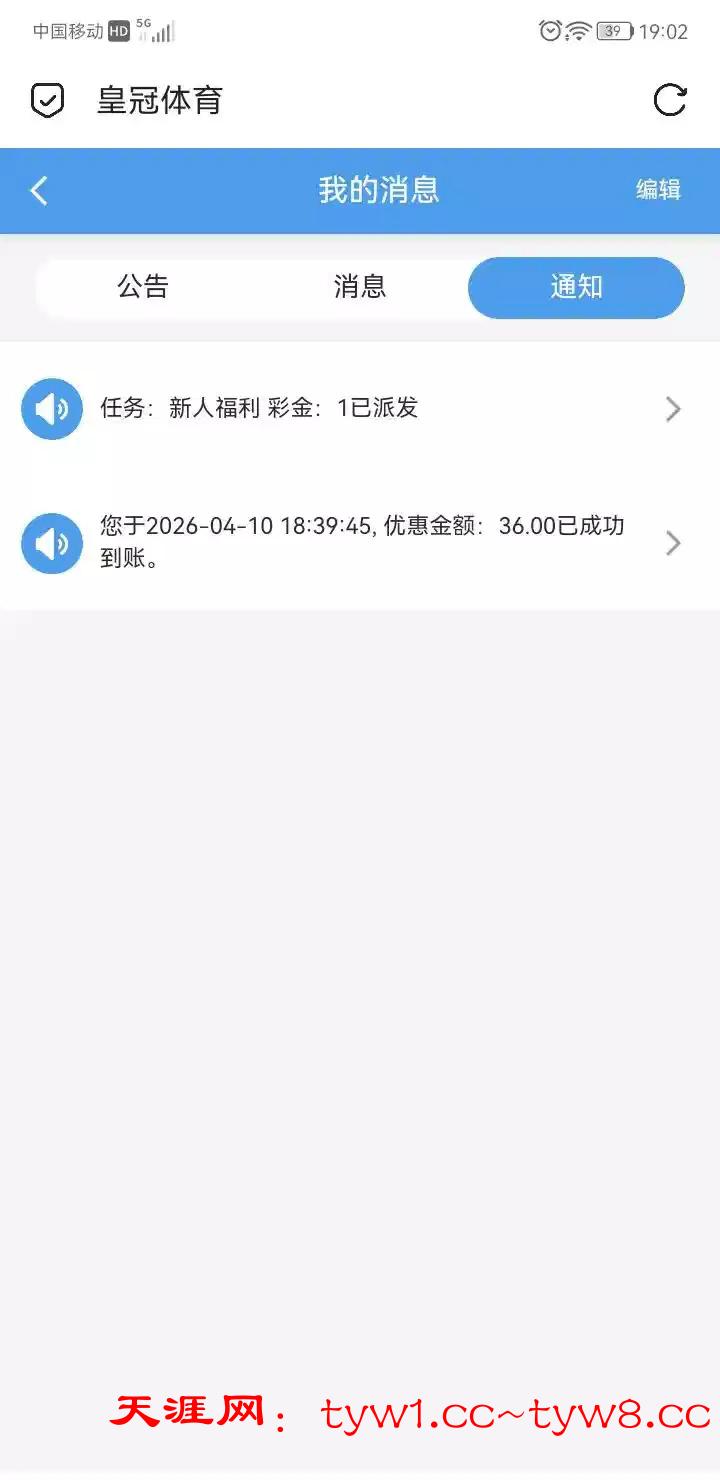This screenshot has height=1480, width=720.
Task: Tap the 编辑 edit button
Action: 658,190
